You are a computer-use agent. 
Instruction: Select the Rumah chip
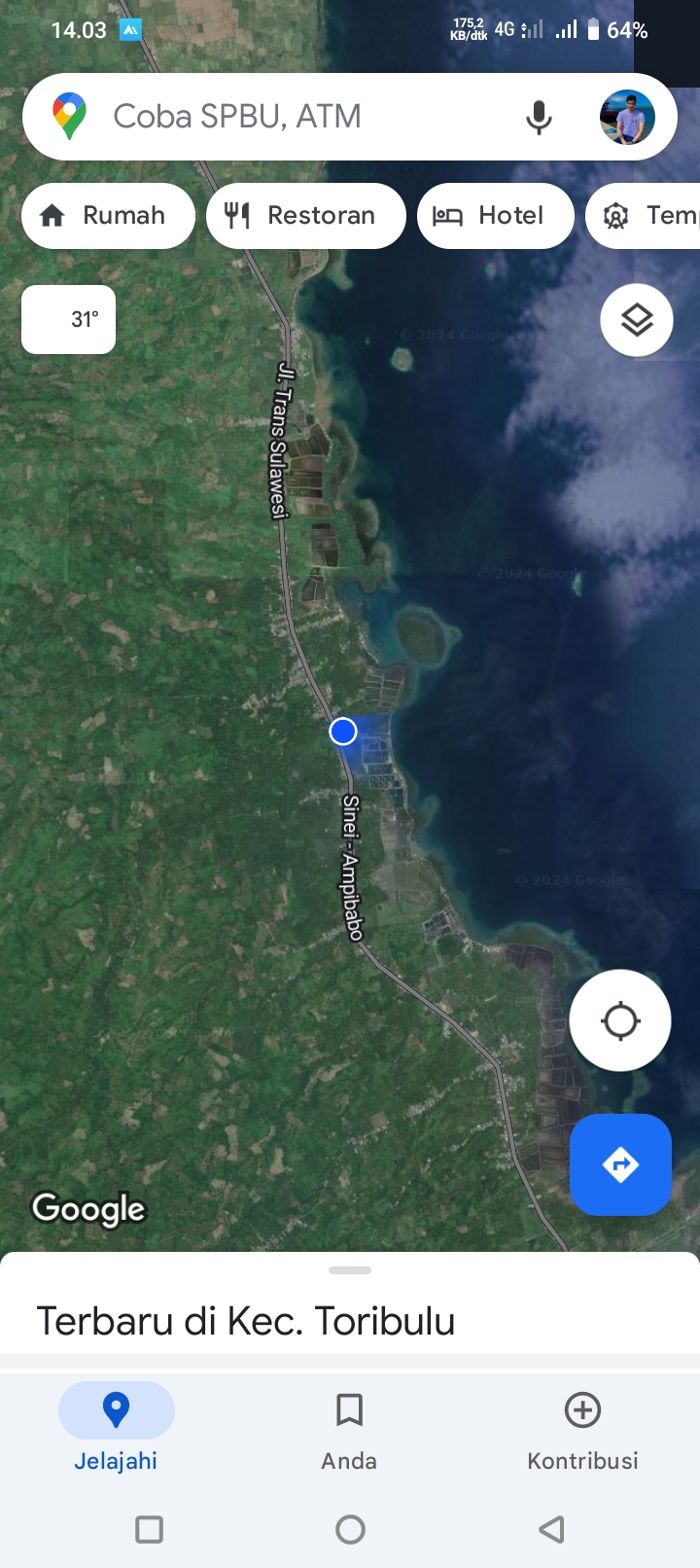tap(108, 216)
